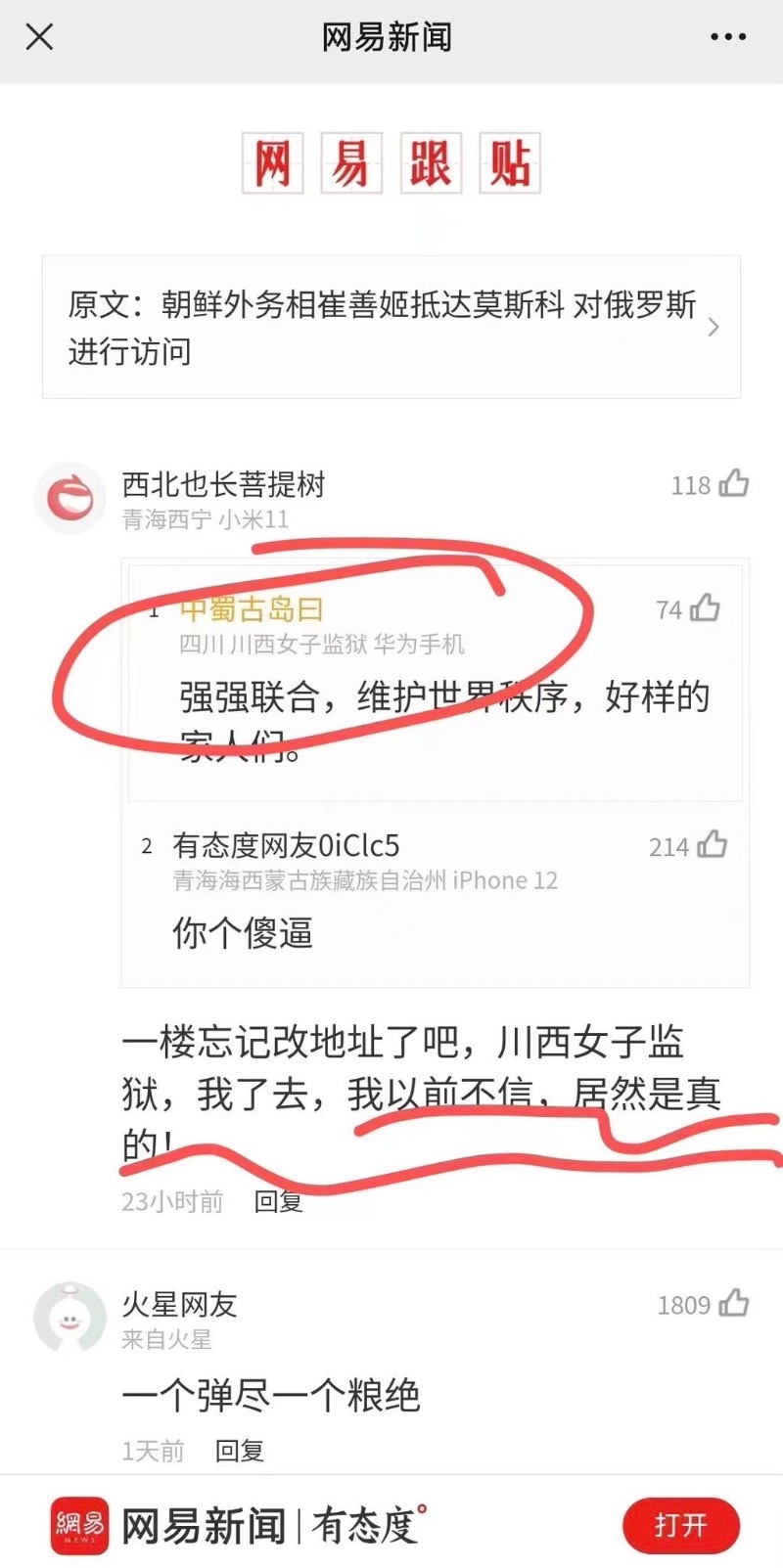Viewport: 783px width, 1568px height.
Task: Like the comment by 有态度网友0iClc5
Action: point(712,845)
